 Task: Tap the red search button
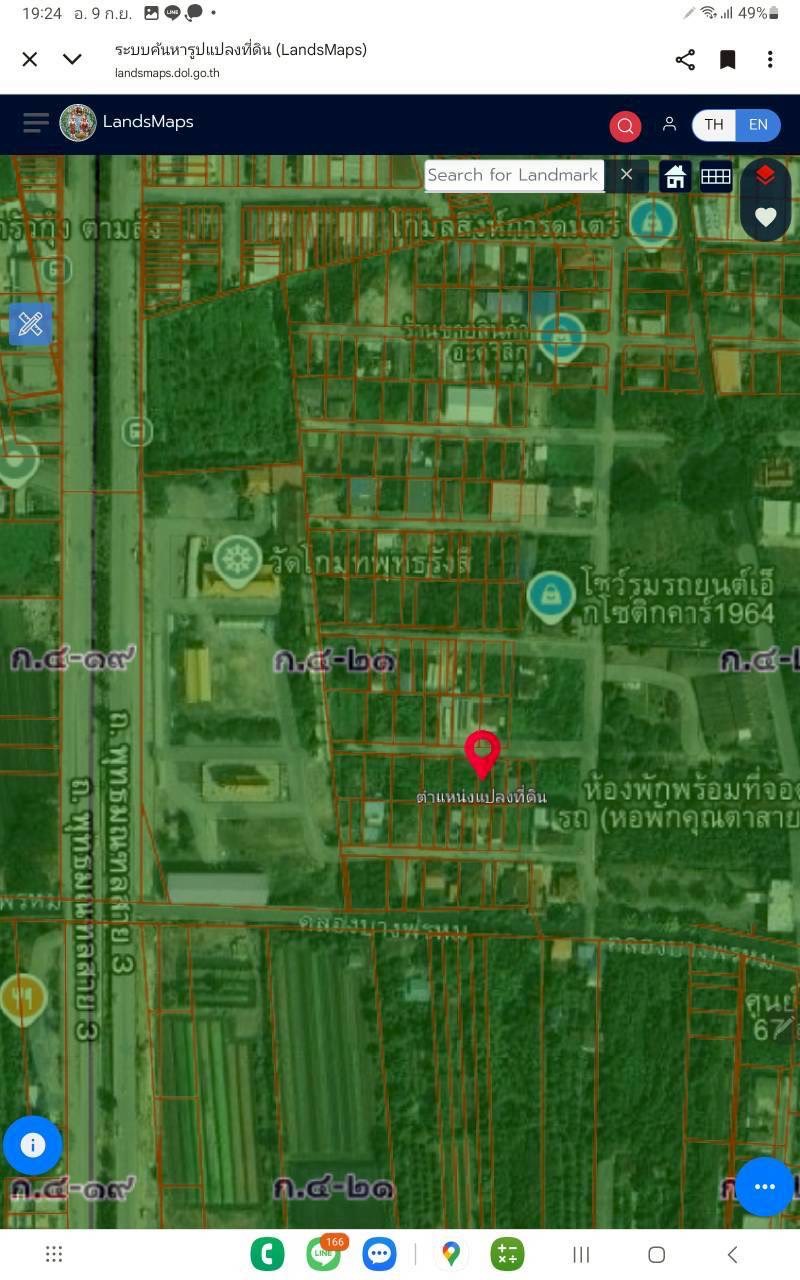(x=625, y=126)
